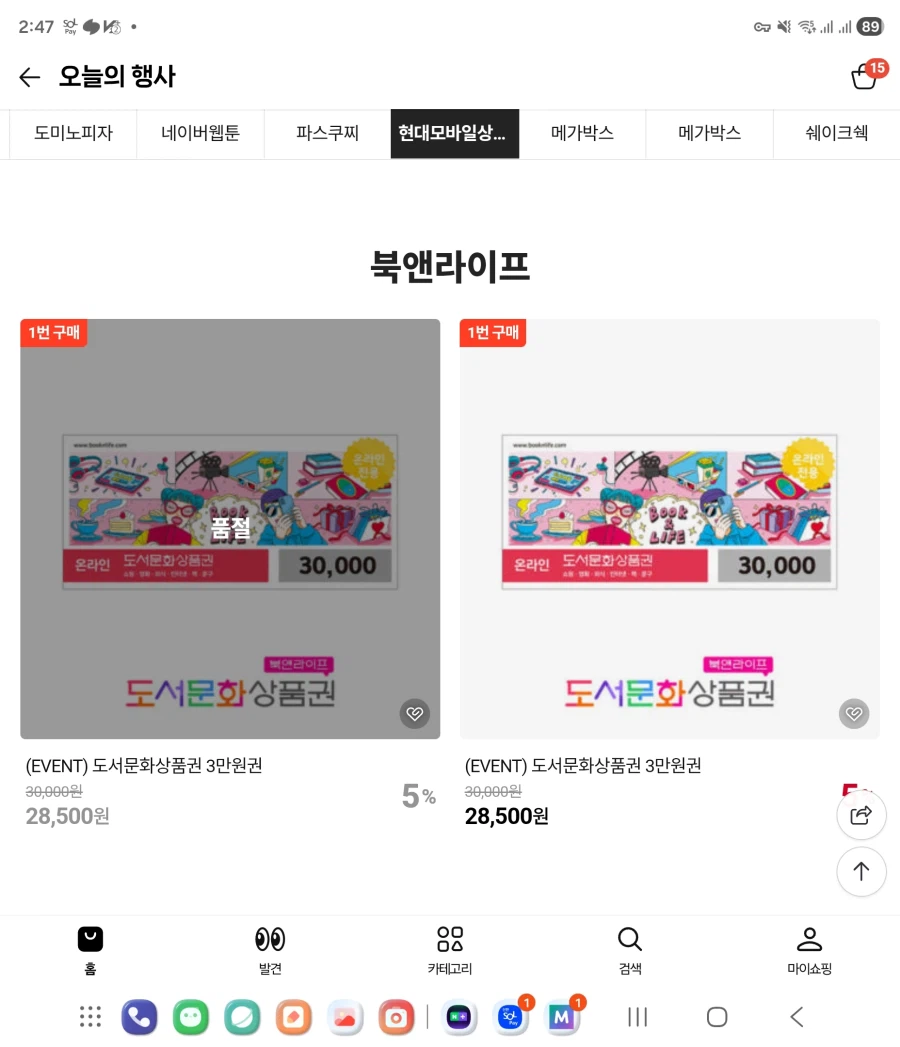Tap the back arrow next to 오늘의 행사
The height and width of the screenshot is (1047, 900).
pos(29,77)
